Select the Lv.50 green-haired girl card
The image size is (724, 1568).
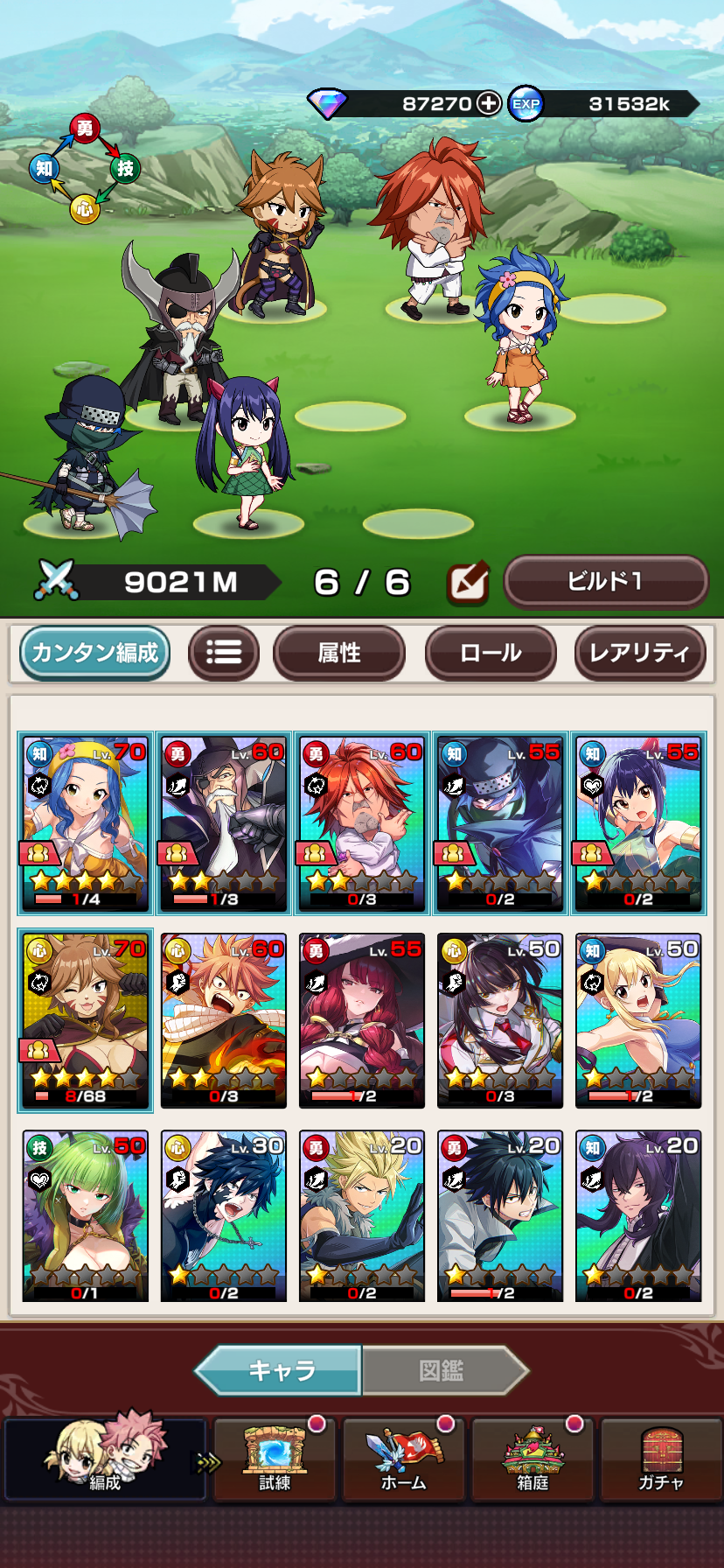tap(86, 1216)
